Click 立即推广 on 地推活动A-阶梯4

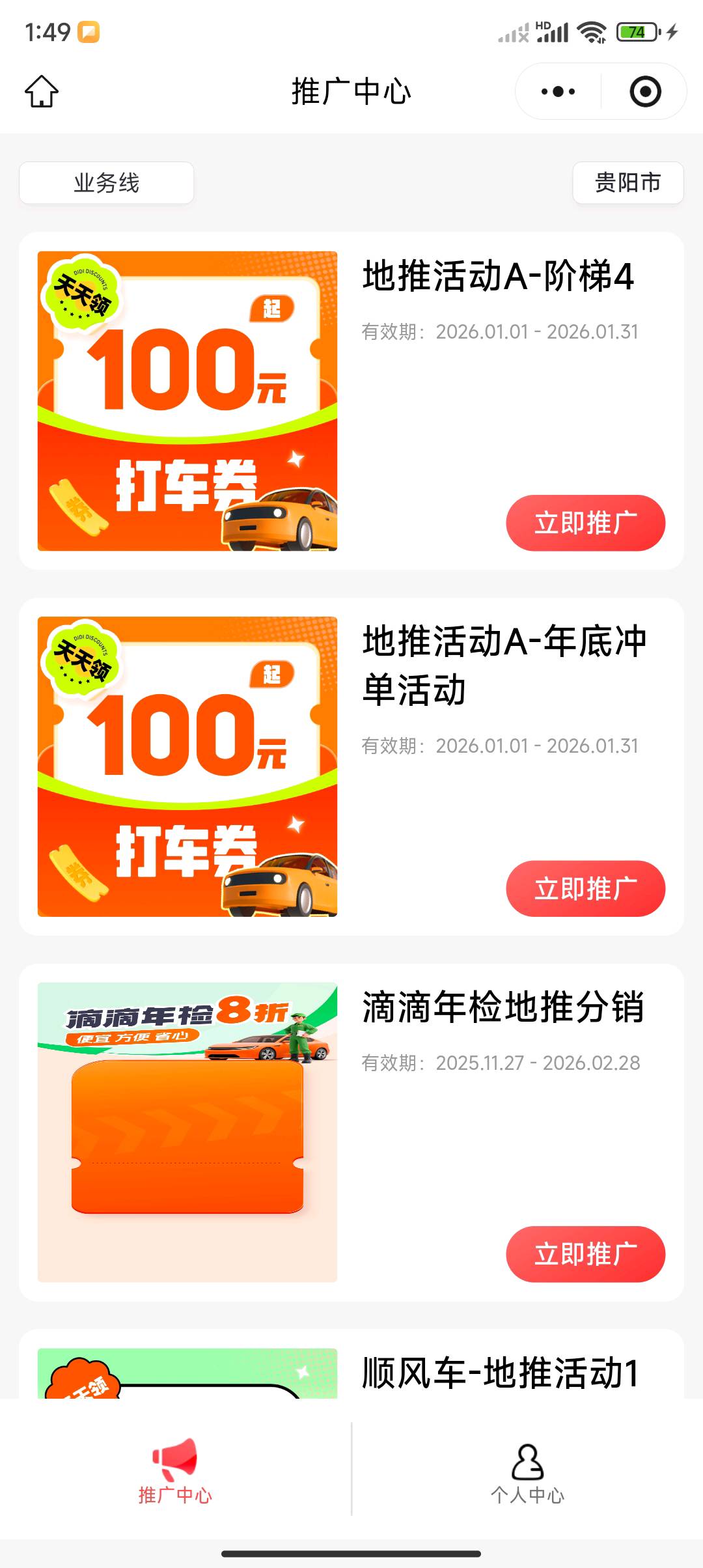(x=585, y=523)
